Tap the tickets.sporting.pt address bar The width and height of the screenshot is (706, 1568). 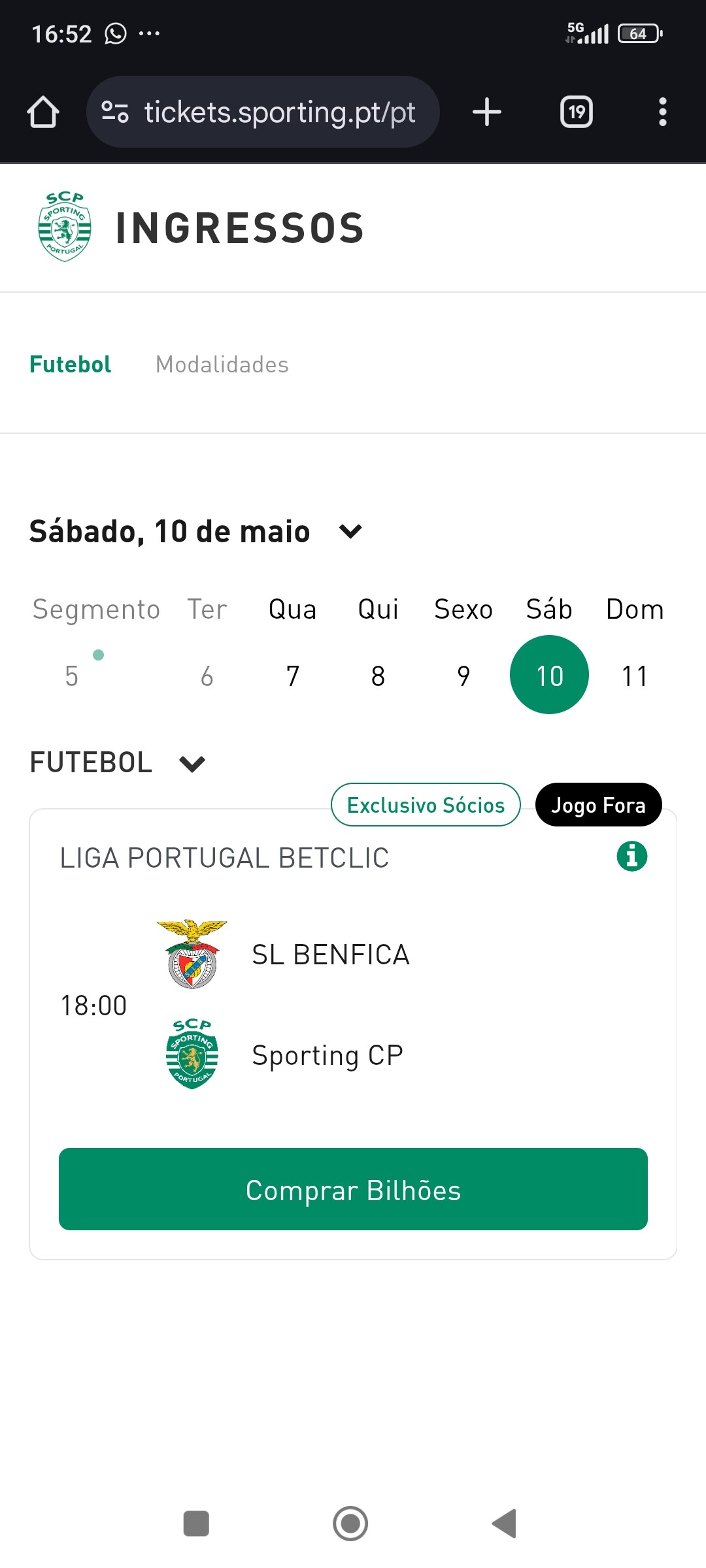click(263, 112)
